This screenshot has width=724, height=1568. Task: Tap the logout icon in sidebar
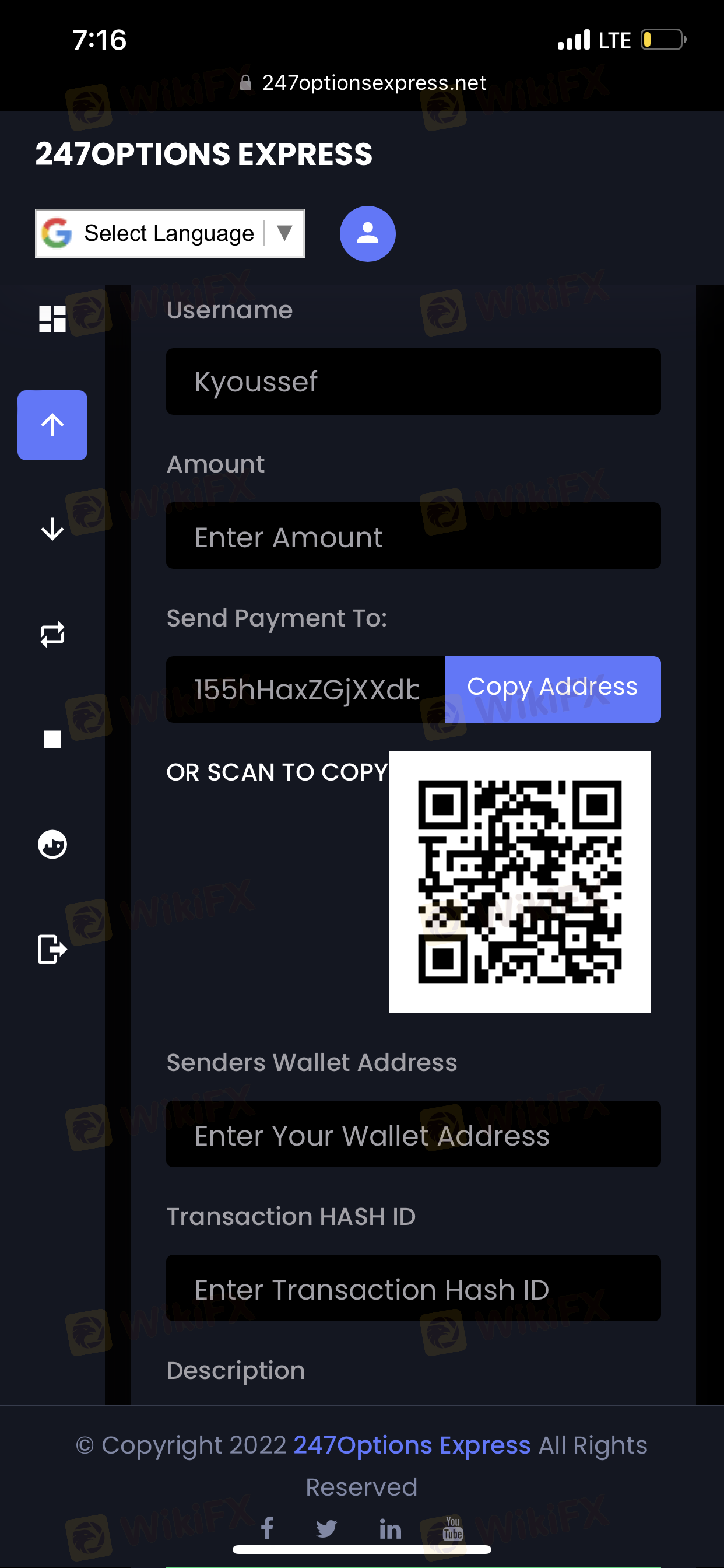[52, 949]
